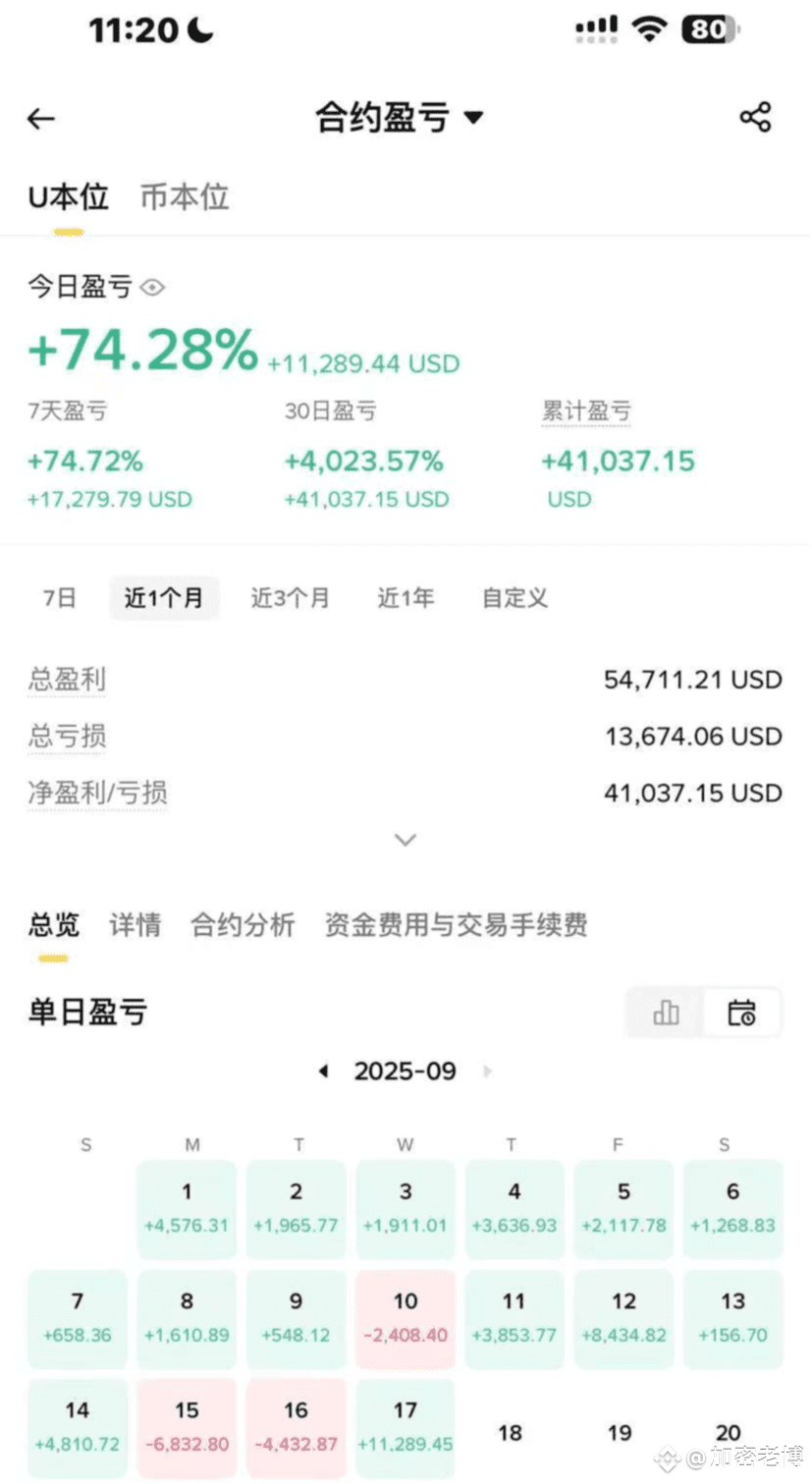The width and height of the screenshot is (812, 1484).
Task: Select the 近3个月 time filter
Action: click(289, 597)
